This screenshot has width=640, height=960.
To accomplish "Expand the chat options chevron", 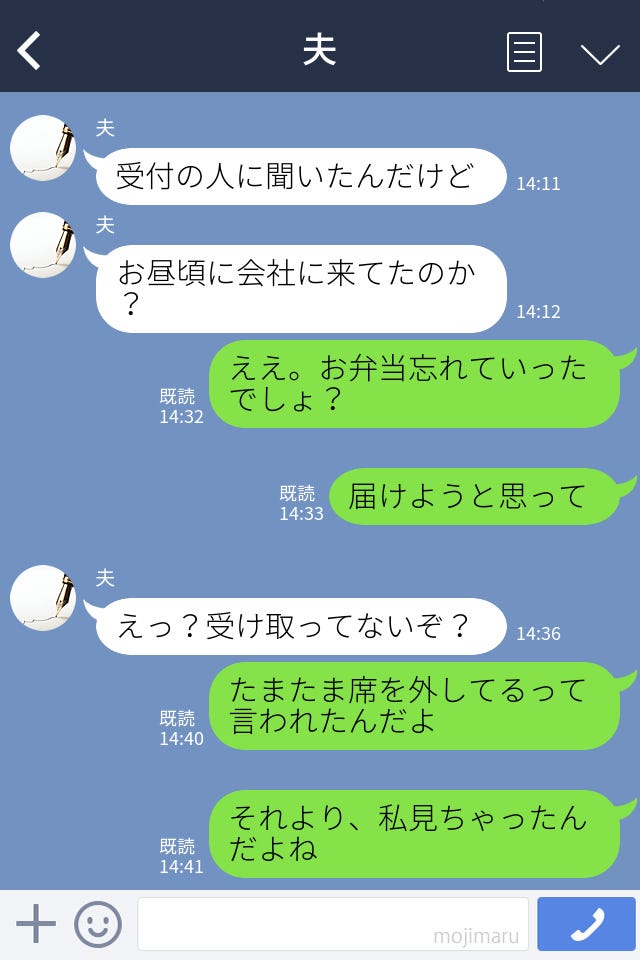I will [x=600, y=53].
